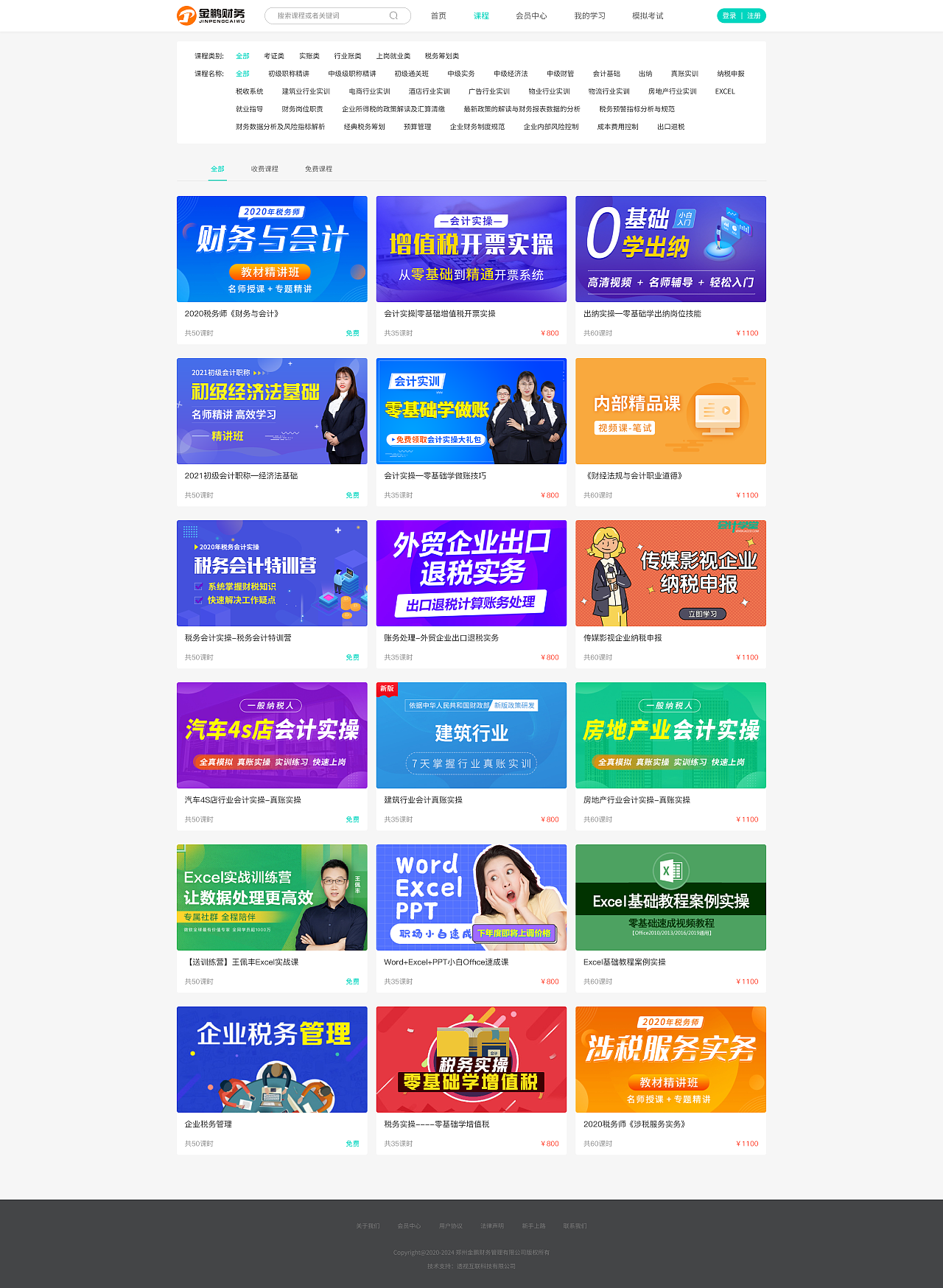This screenshot has height=1288, width=943.
Task: Filter by 房地产行业实训 course name
Action: pos(671,91)
